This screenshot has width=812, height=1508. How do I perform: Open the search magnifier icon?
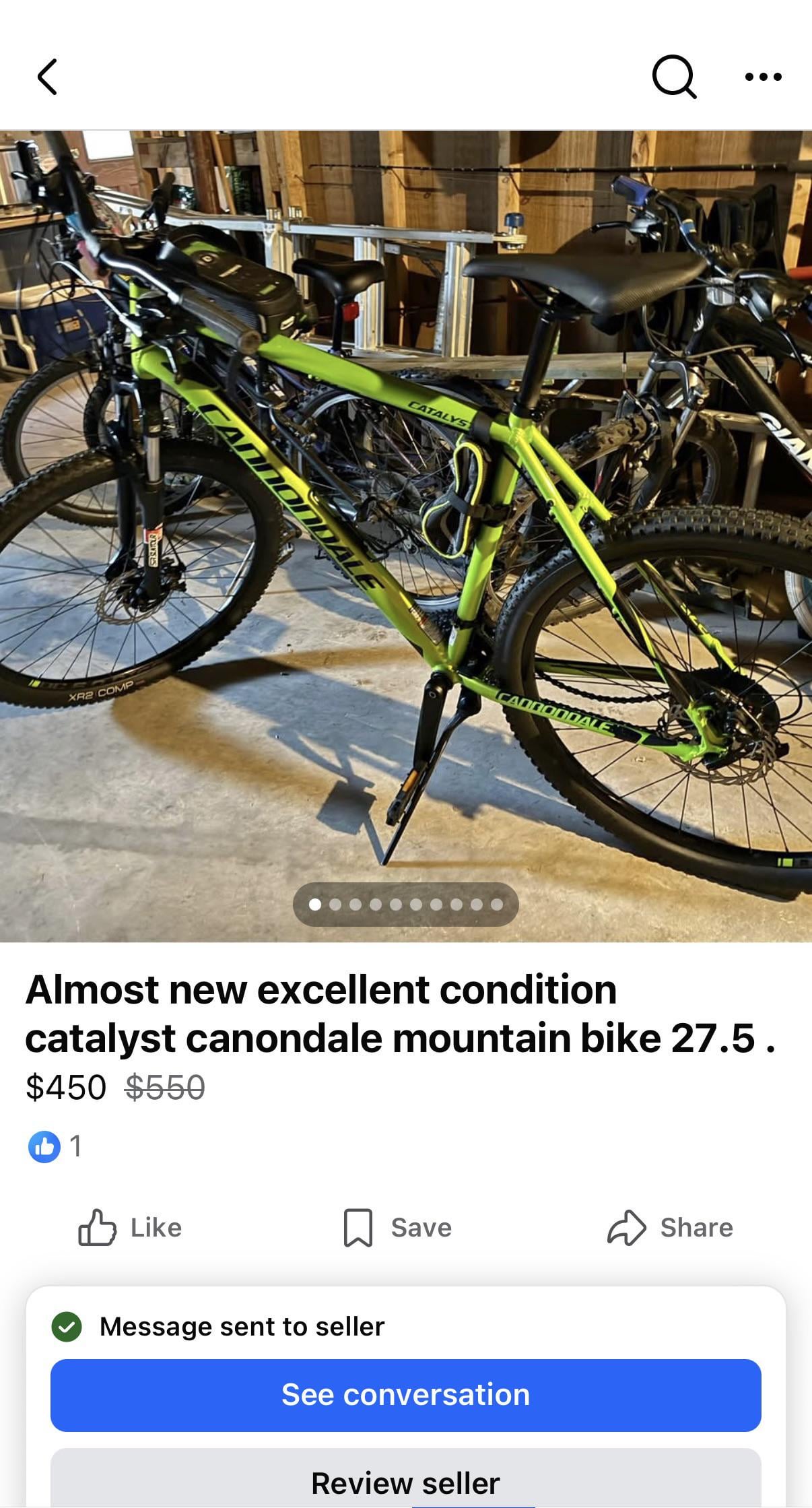(673, 77)
